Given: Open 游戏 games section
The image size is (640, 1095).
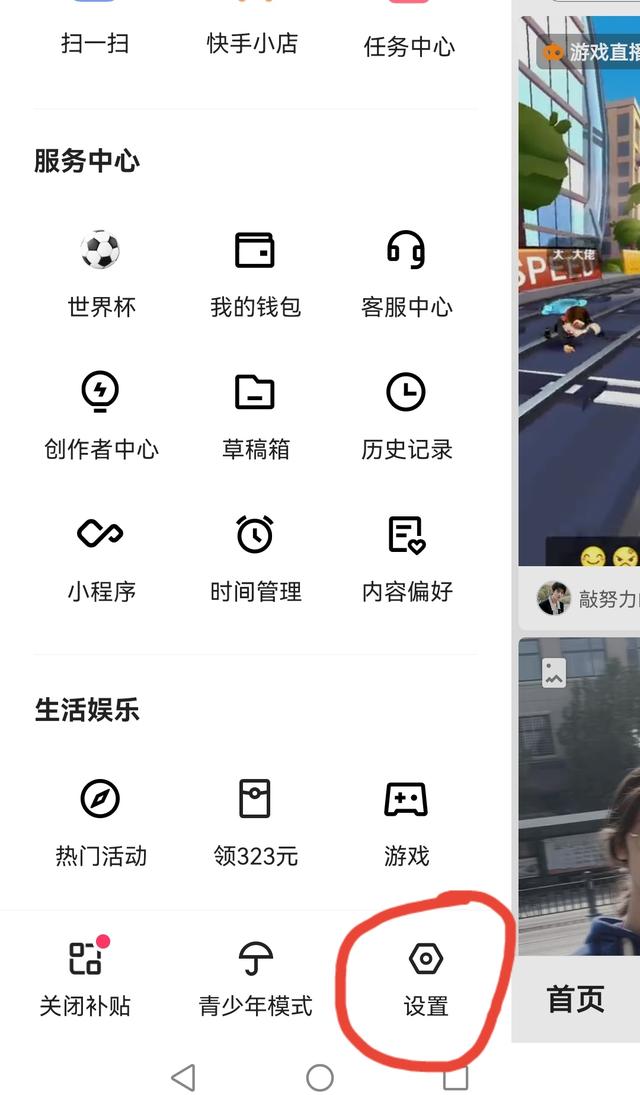Looking at the screenshot, I should [x=406, y=822].
